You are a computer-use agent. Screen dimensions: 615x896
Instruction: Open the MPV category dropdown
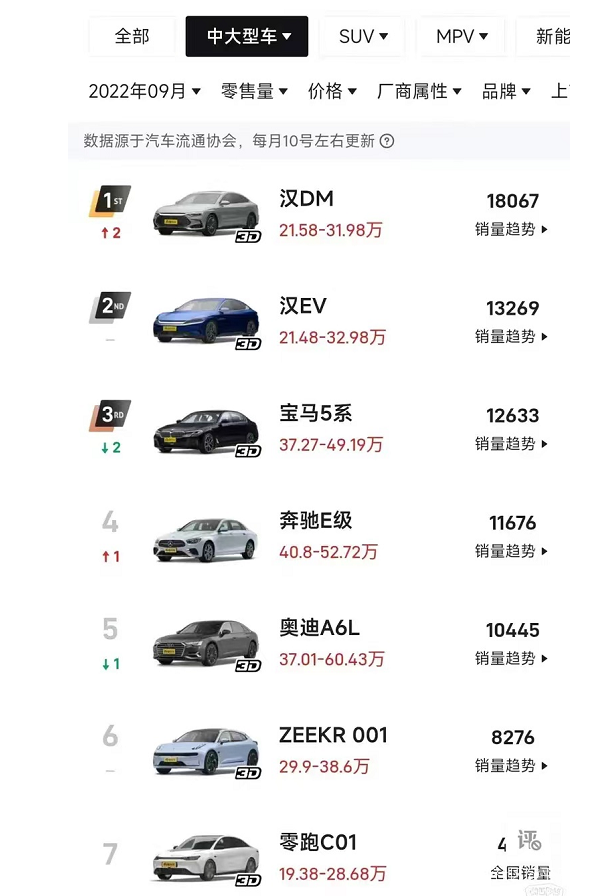(x=461, y=37)
